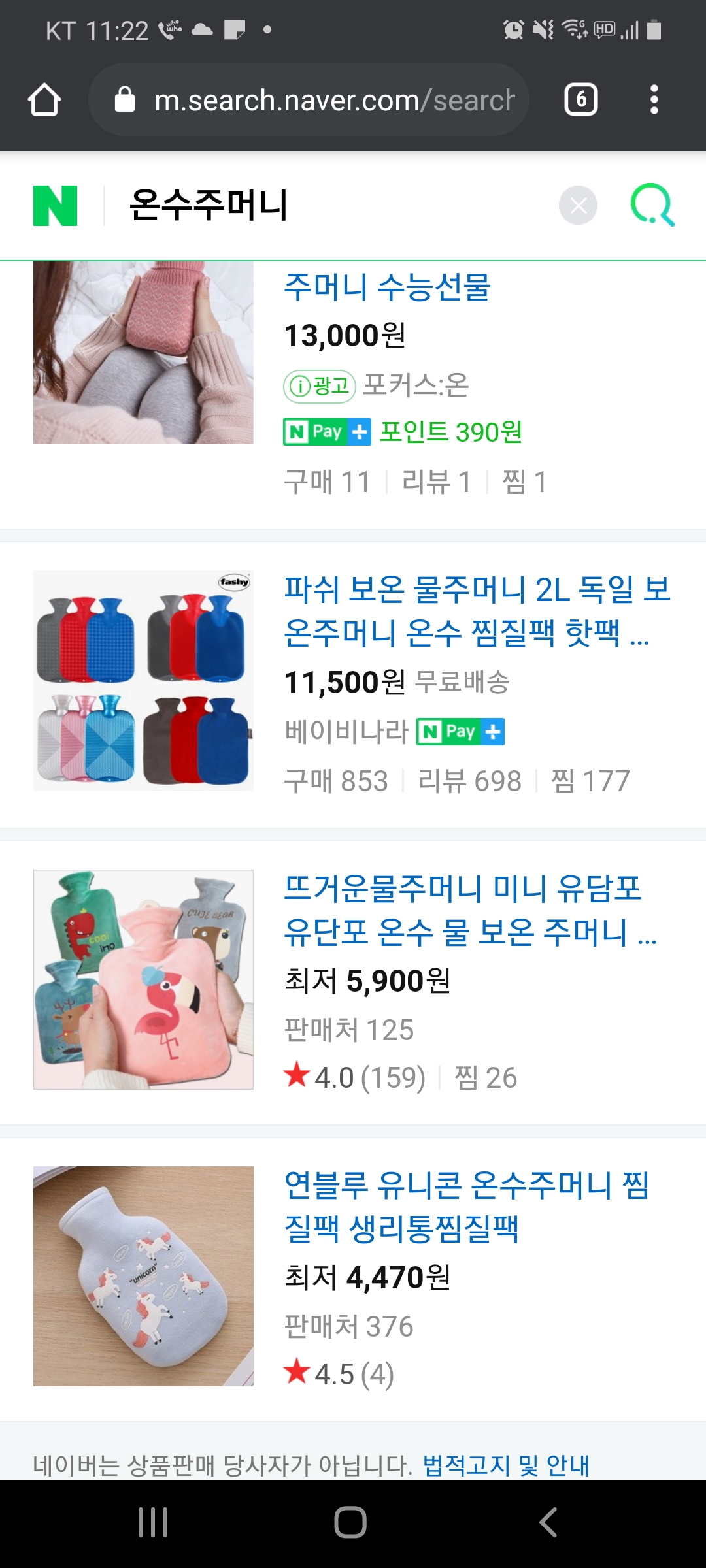
Task: View the fashy hot water bottles image
Action: pos(143,680)
